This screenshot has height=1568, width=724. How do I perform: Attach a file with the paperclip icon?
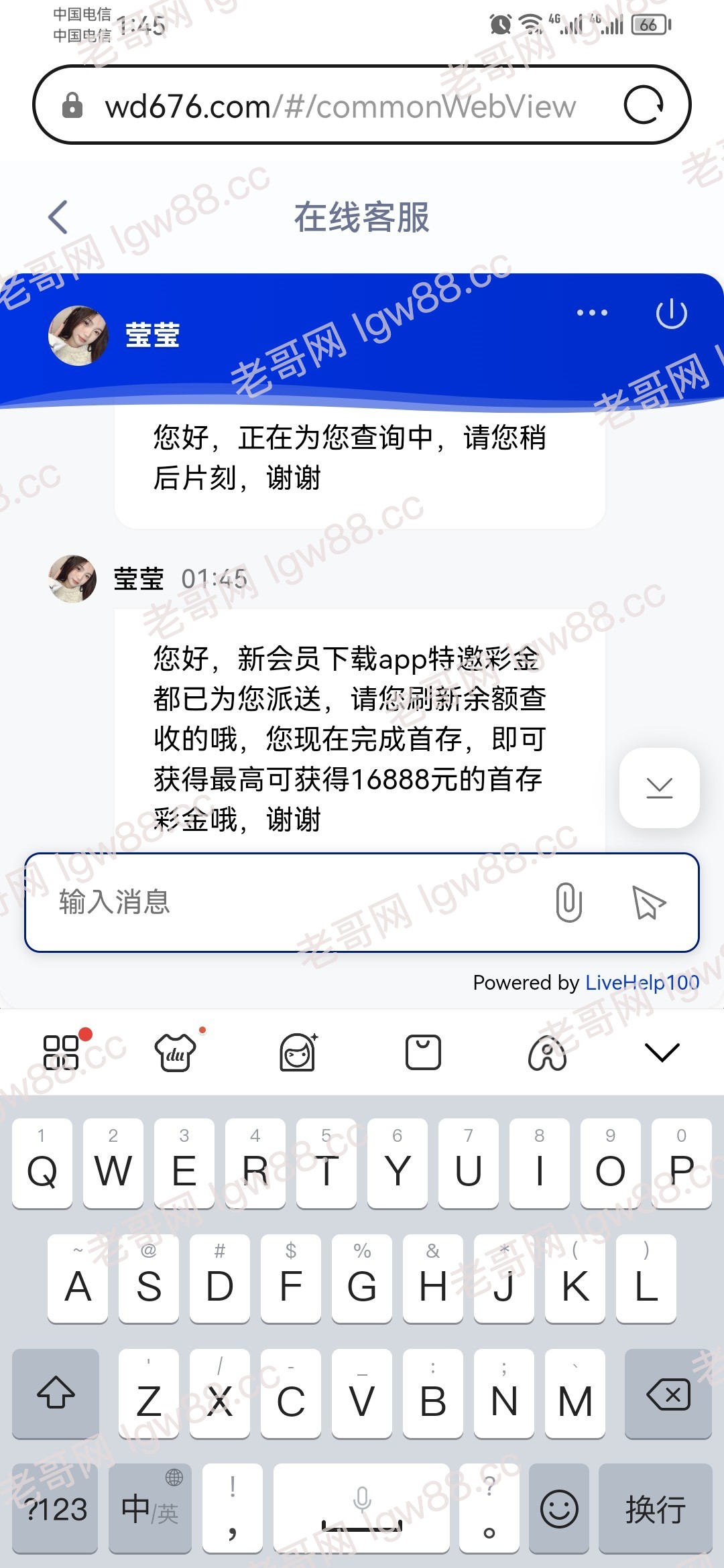click(568, 902)
